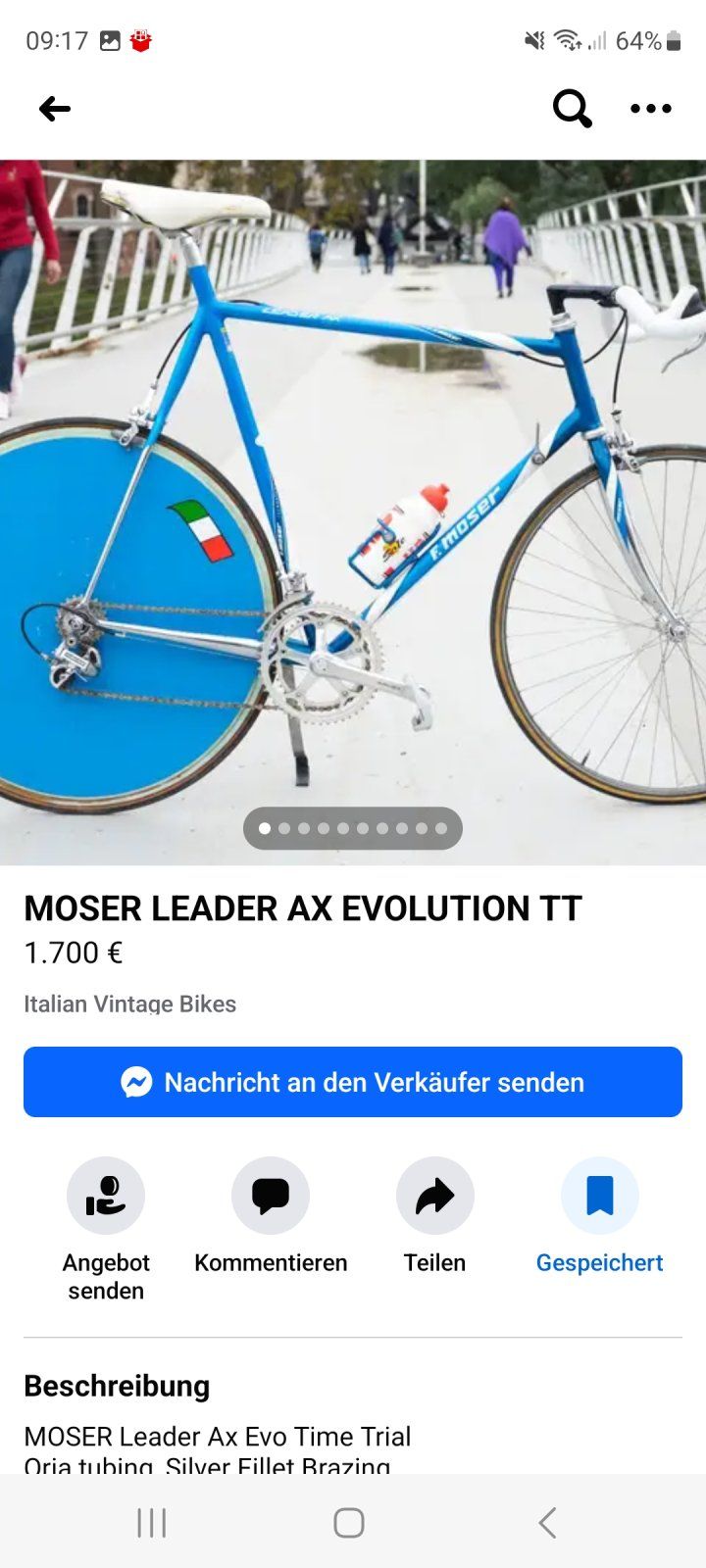The width and height of the screenshot is (706, 1568).
Task: Share listing via Teilen
Action: pyautogui.click(x=434, y=1197)
